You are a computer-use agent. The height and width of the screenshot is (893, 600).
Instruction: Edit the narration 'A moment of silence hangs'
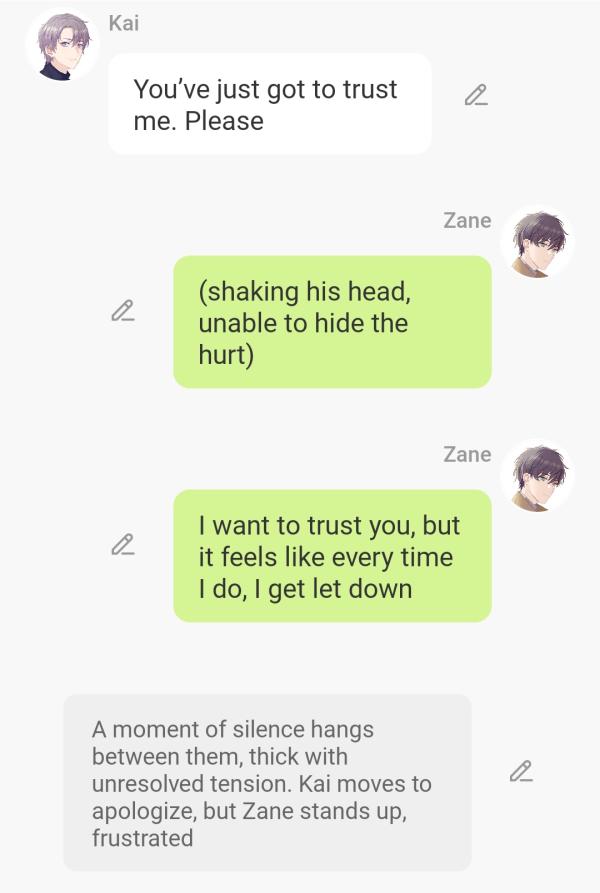click(x=521, y=771)
